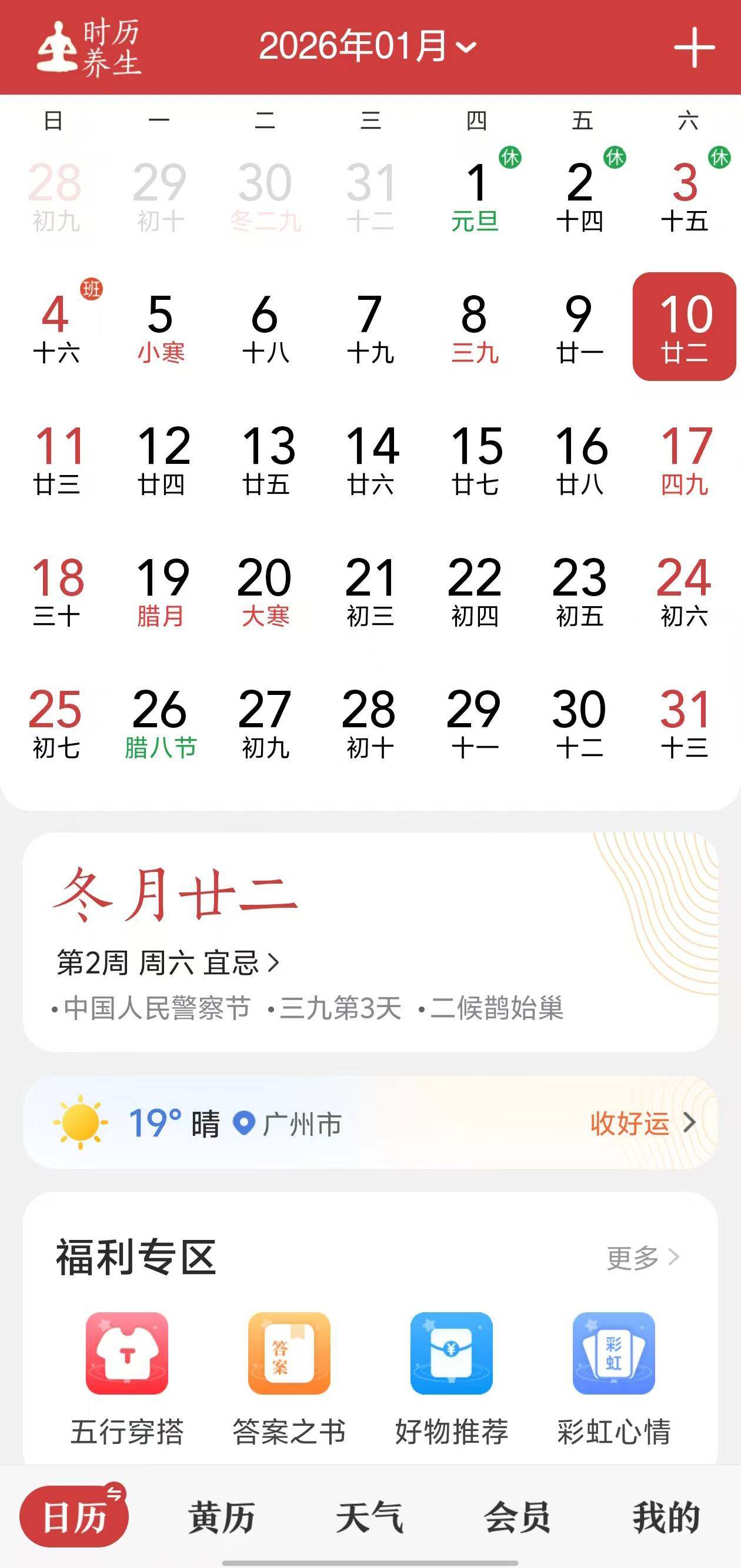This screenshot has width=741, height=1568.
Task: Tap the plus icon to add event
Action: [x=693, y=48]
